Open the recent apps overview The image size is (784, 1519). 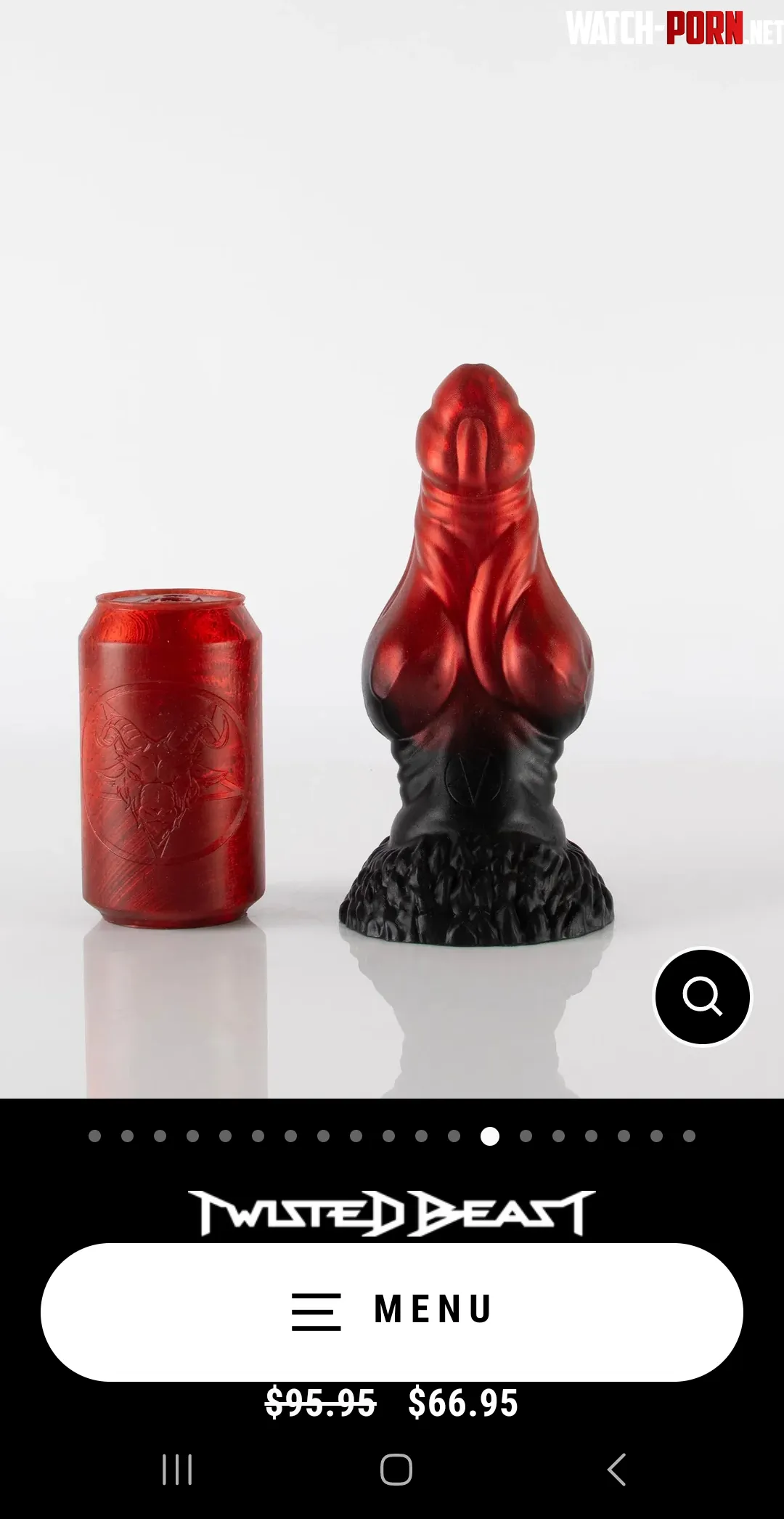[x=177, y=1470]
